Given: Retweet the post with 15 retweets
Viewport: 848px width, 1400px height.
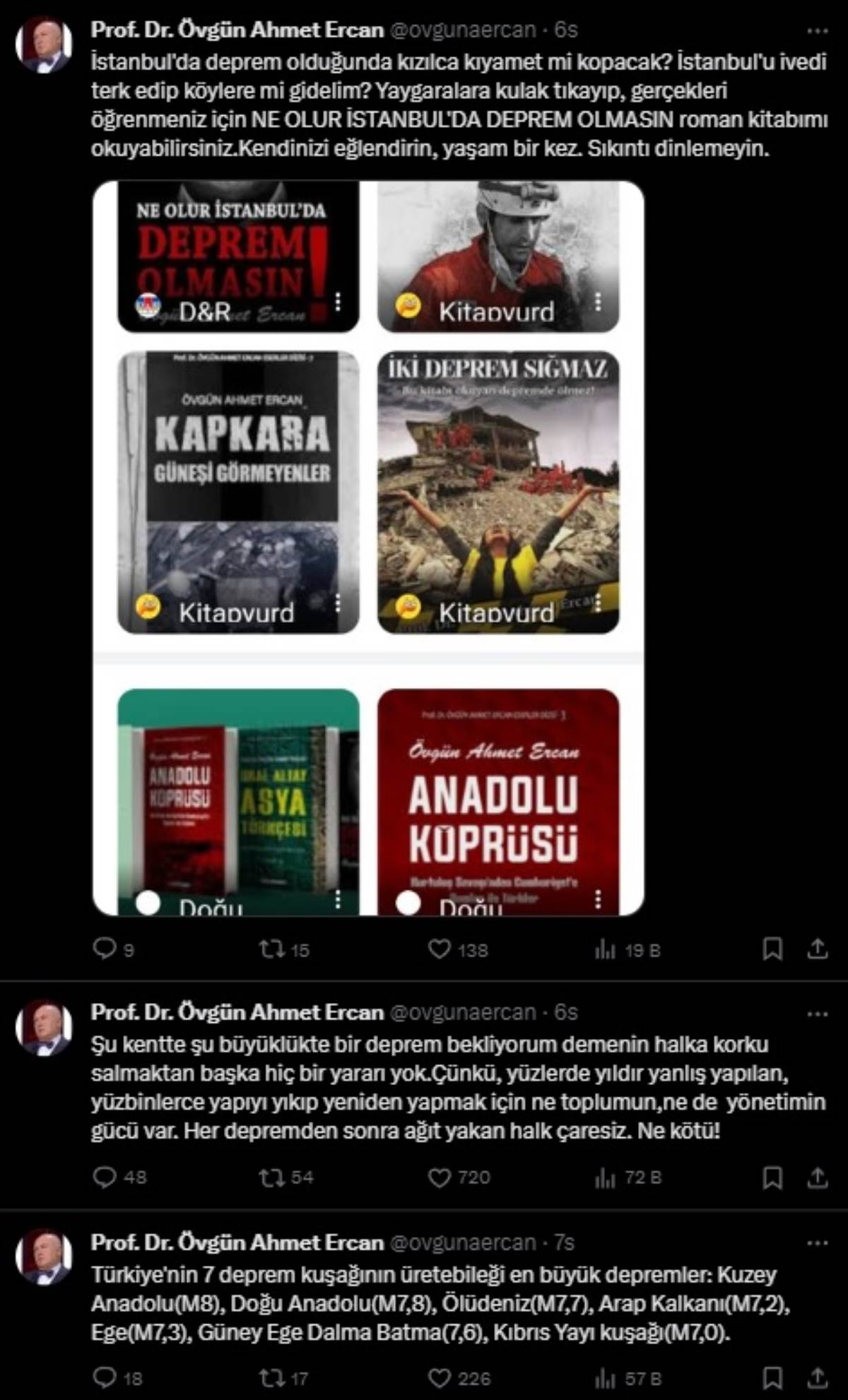Looking at the screenshot, I should (x=271, y=949).
